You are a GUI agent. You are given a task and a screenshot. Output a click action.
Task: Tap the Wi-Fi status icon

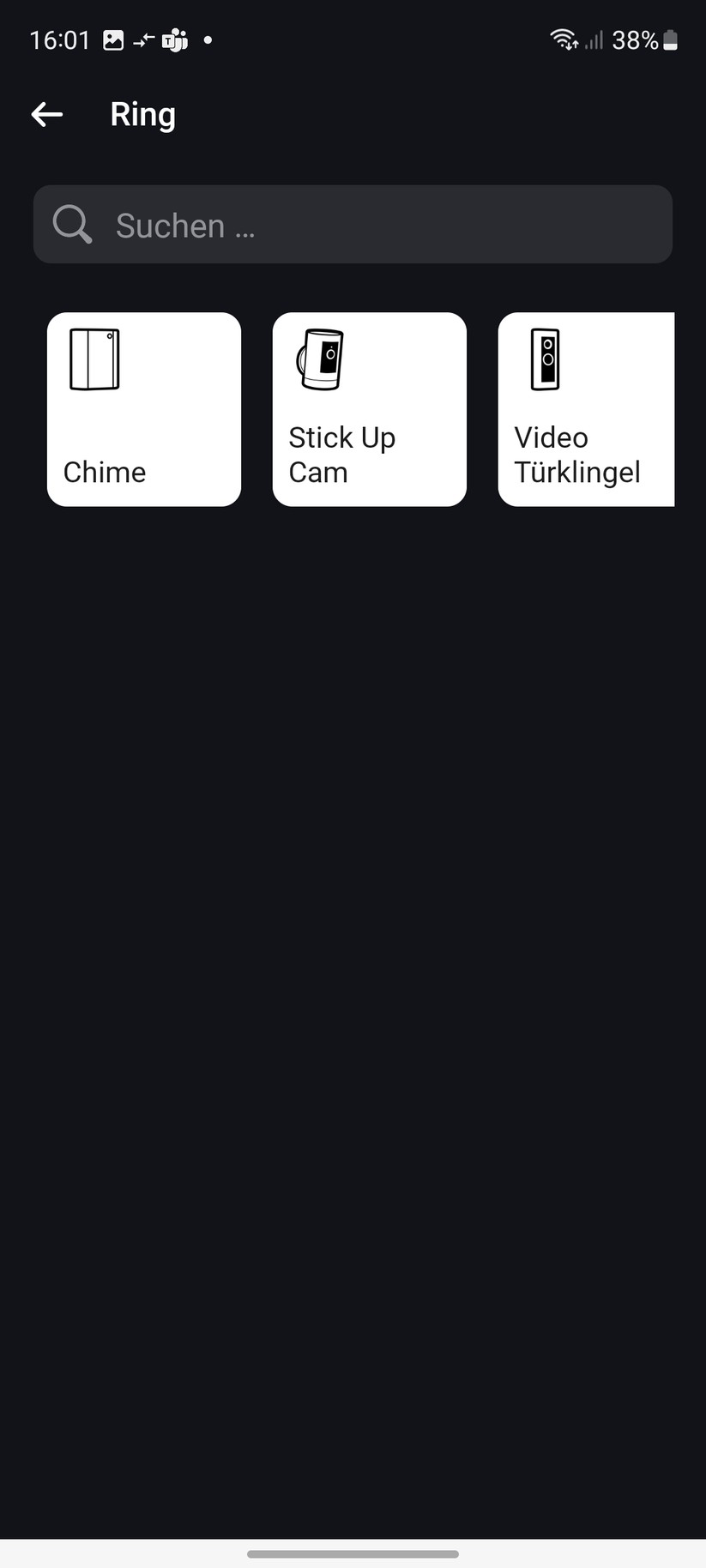coord(564,38)
